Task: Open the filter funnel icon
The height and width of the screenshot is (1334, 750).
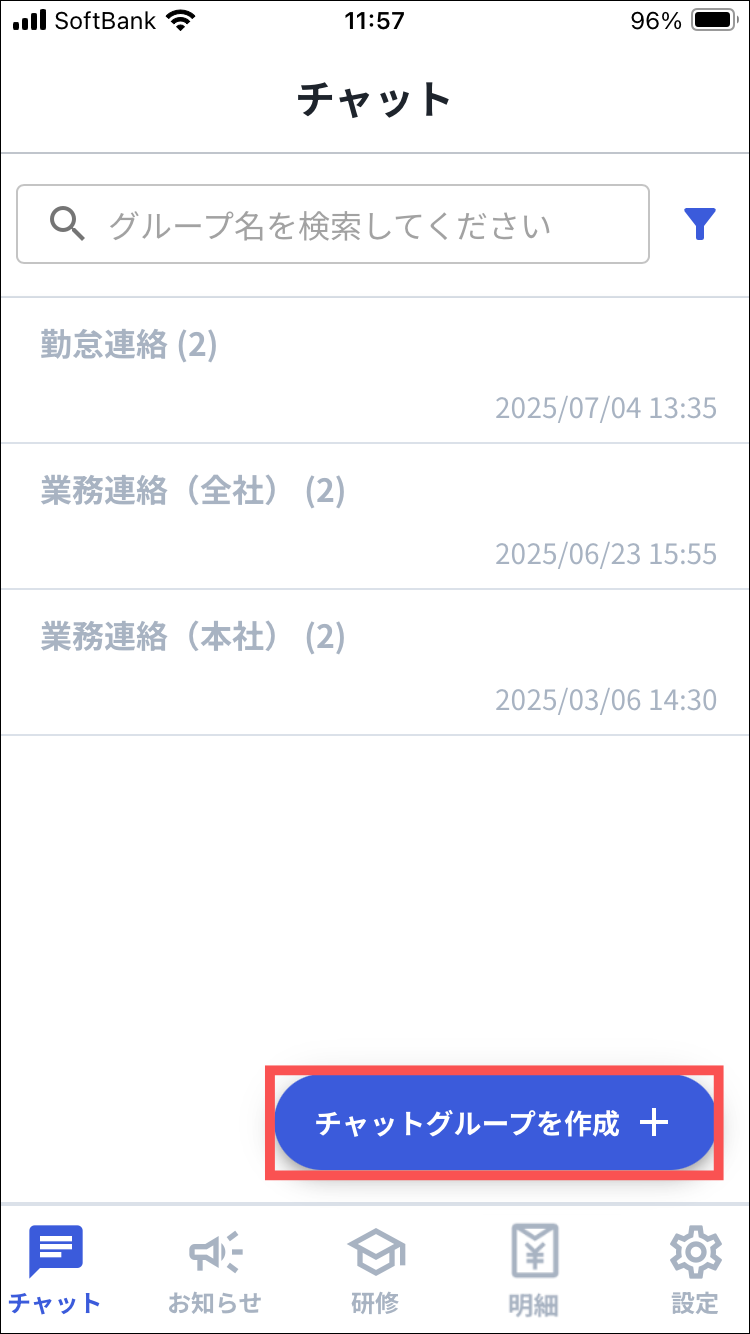Action: click(x=700, y=224)
